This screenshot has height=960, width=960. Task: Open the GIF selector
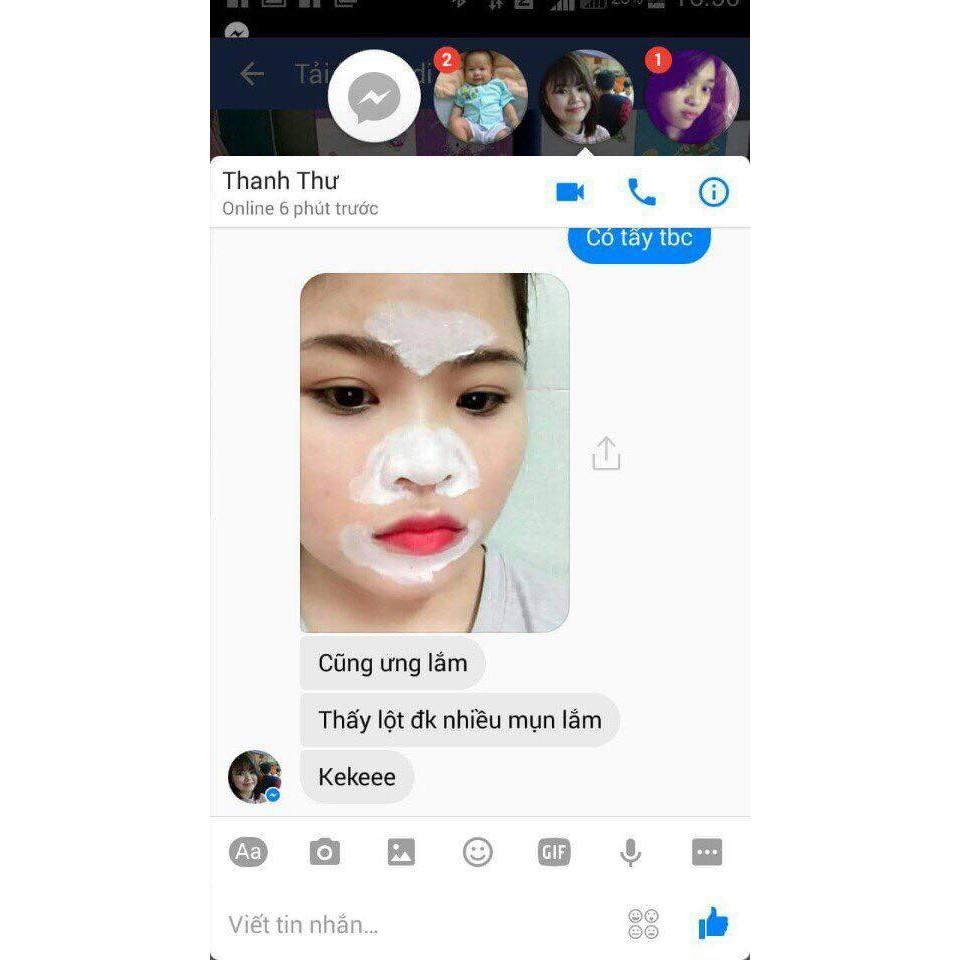pos(554,852)
